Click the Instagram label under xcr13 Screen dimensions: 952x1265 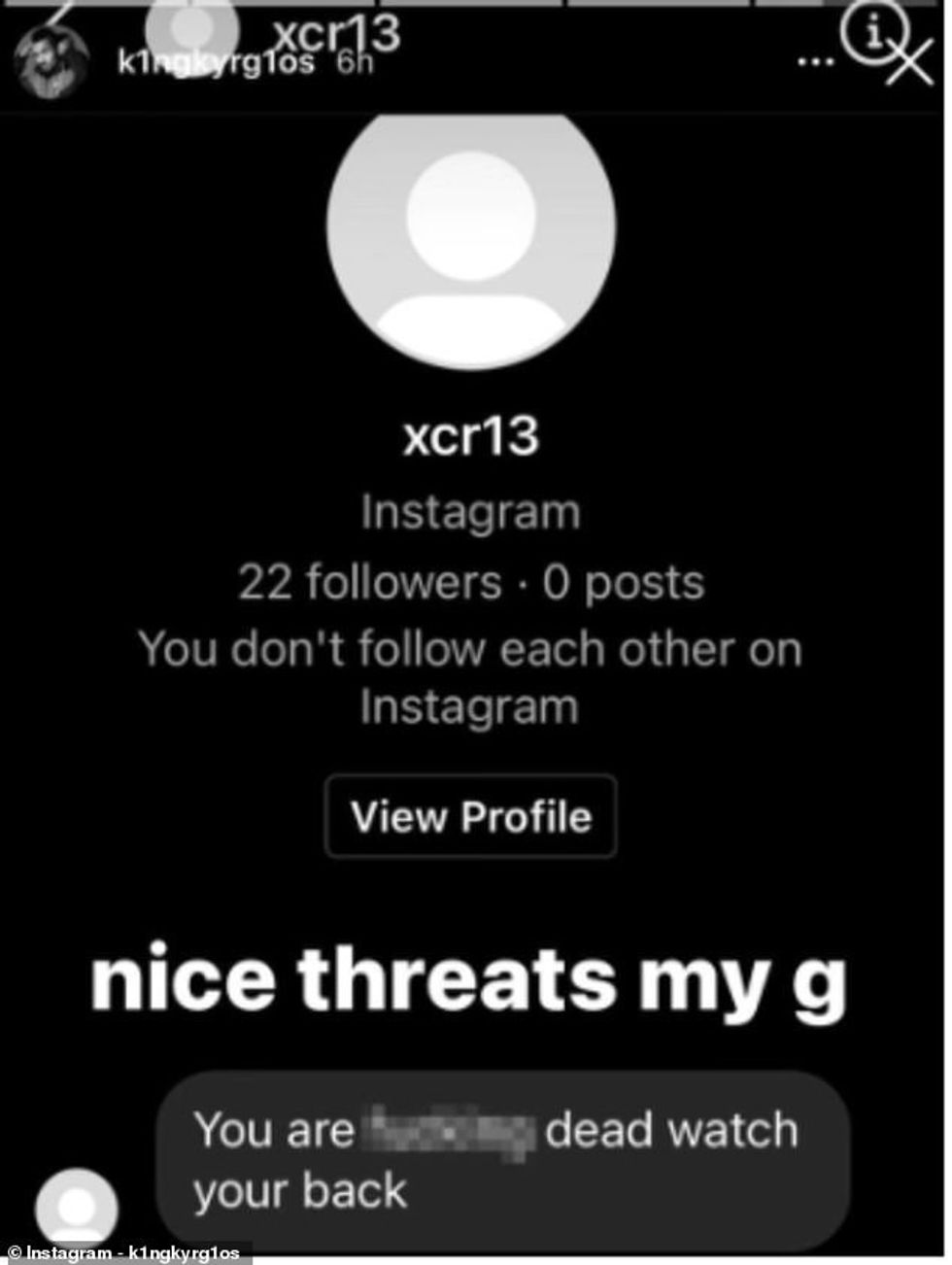click(470, 509)
